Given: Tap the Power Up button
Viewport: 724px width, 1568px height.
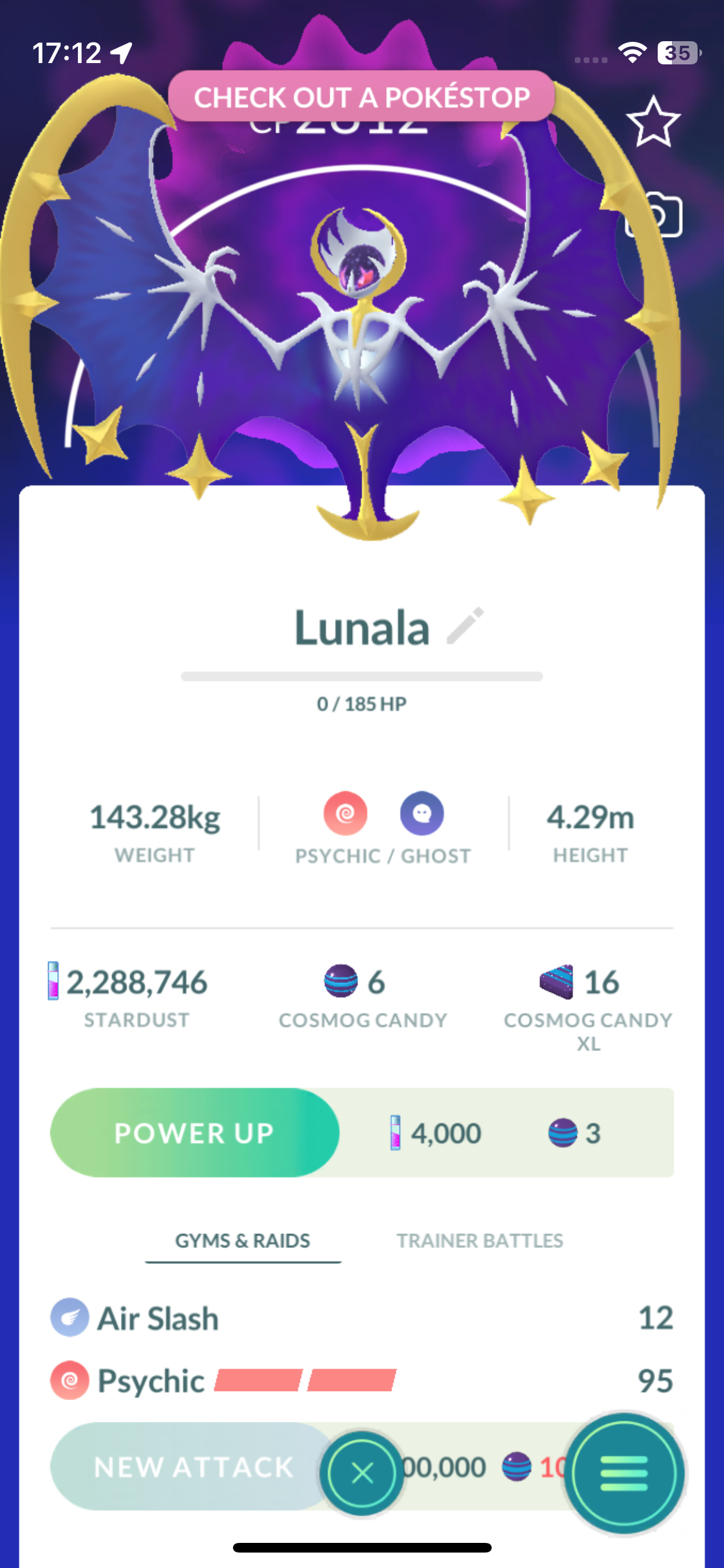Looking at the screenshot, I should tap(194, 1133).
